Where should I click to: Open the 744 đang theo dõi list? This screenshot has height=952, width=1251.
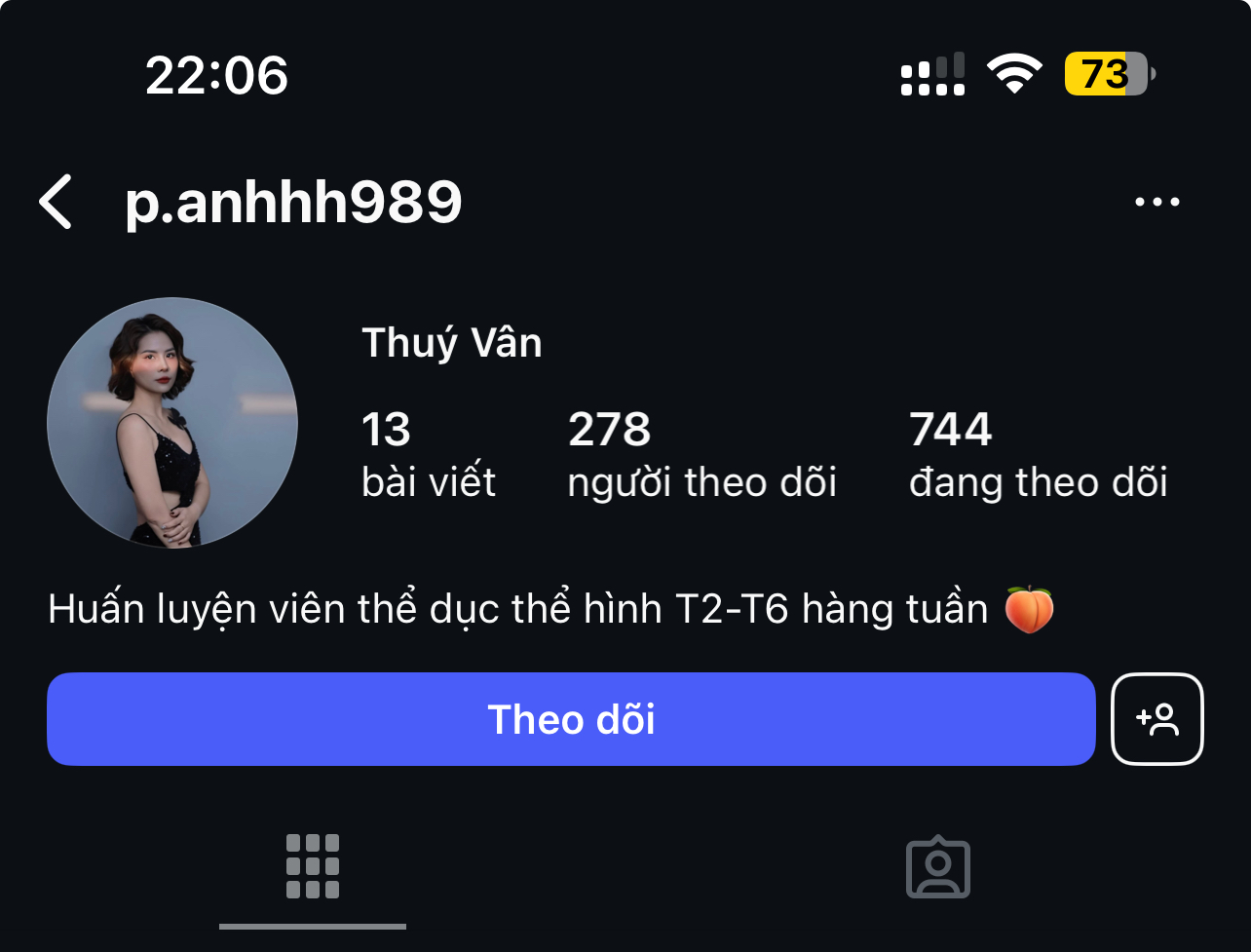(1038, 454)
